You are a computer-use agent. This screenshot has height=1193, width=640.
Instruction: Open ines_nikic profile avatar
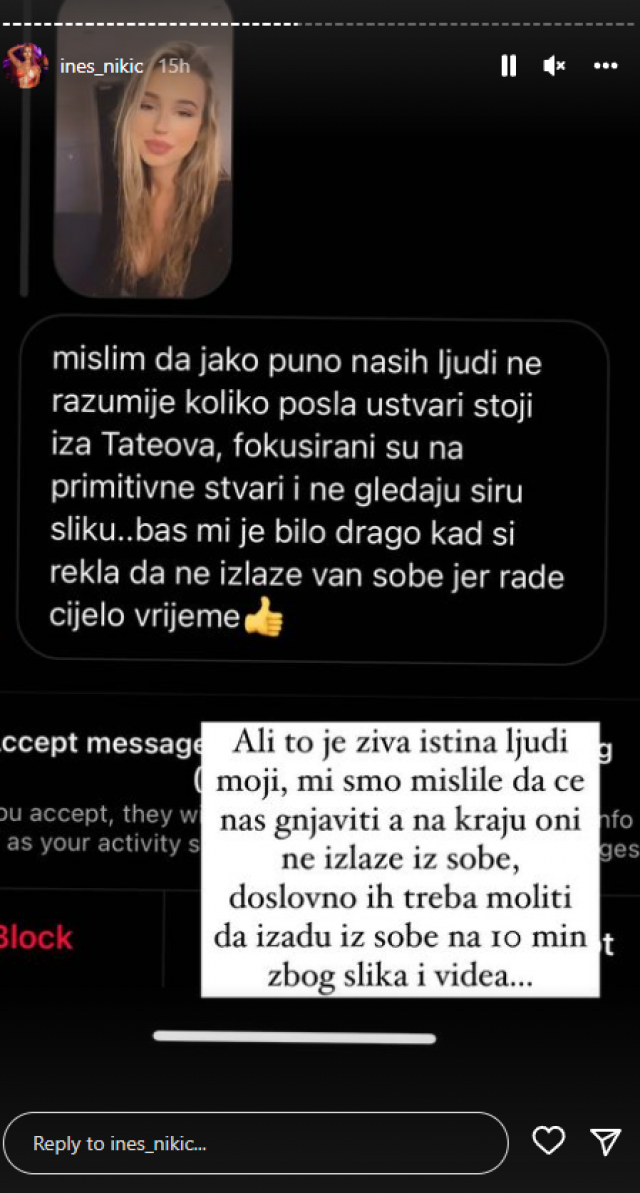point(25,66)
